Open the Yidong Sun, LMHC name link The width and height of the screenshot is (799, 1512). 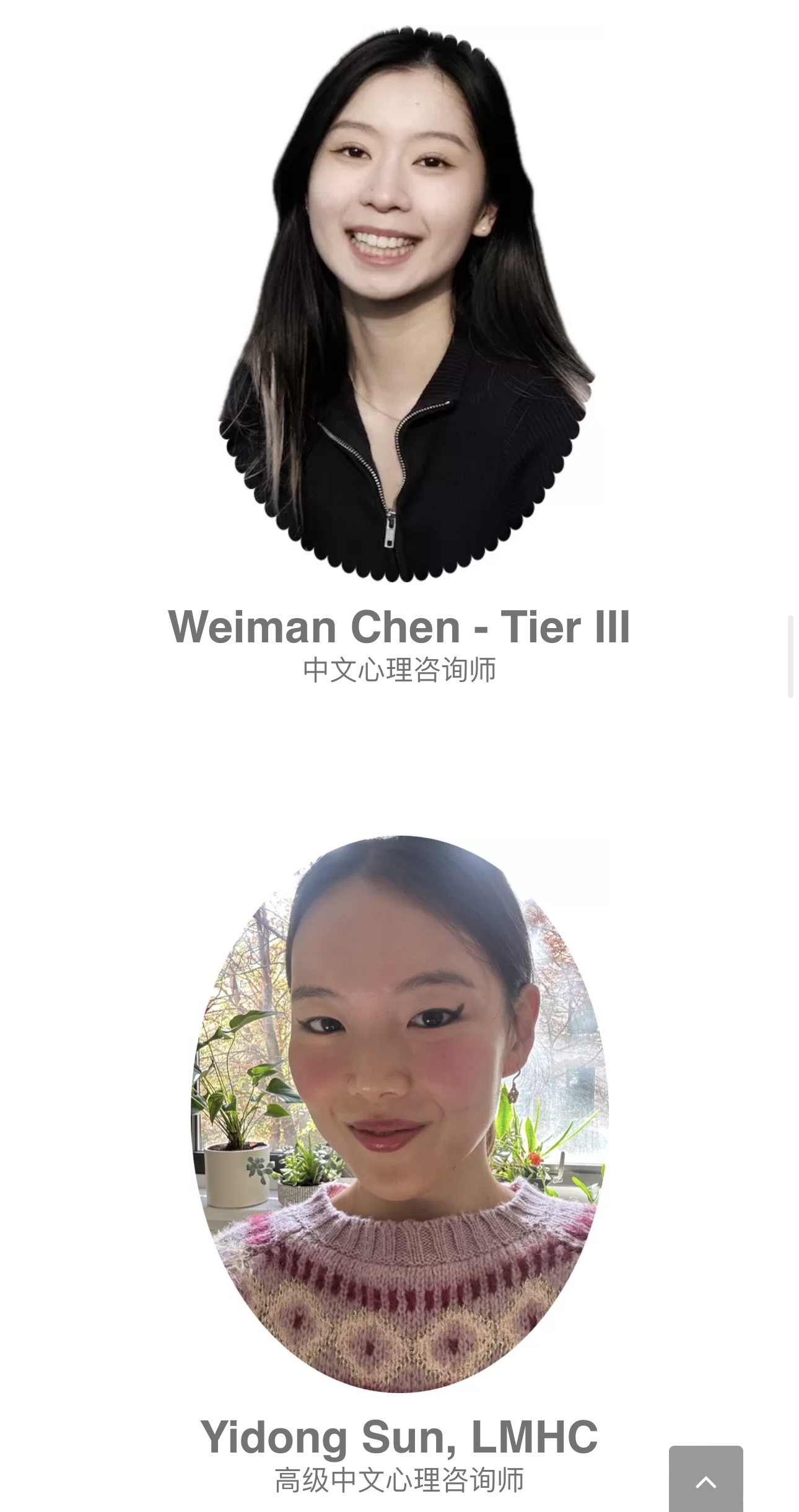399,1437
